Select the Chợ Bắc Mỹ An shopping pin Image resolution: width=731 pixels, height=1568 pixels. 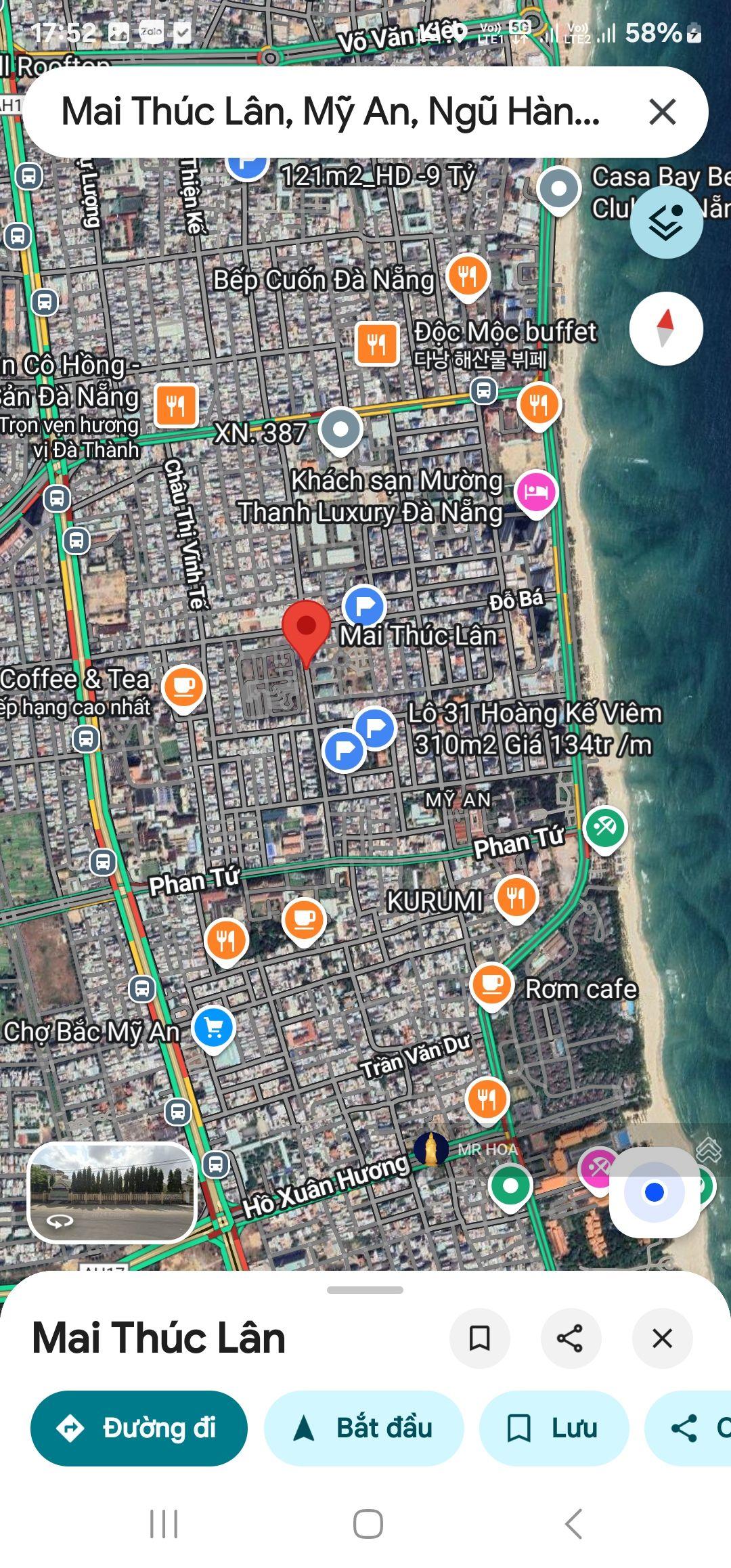214,1028
